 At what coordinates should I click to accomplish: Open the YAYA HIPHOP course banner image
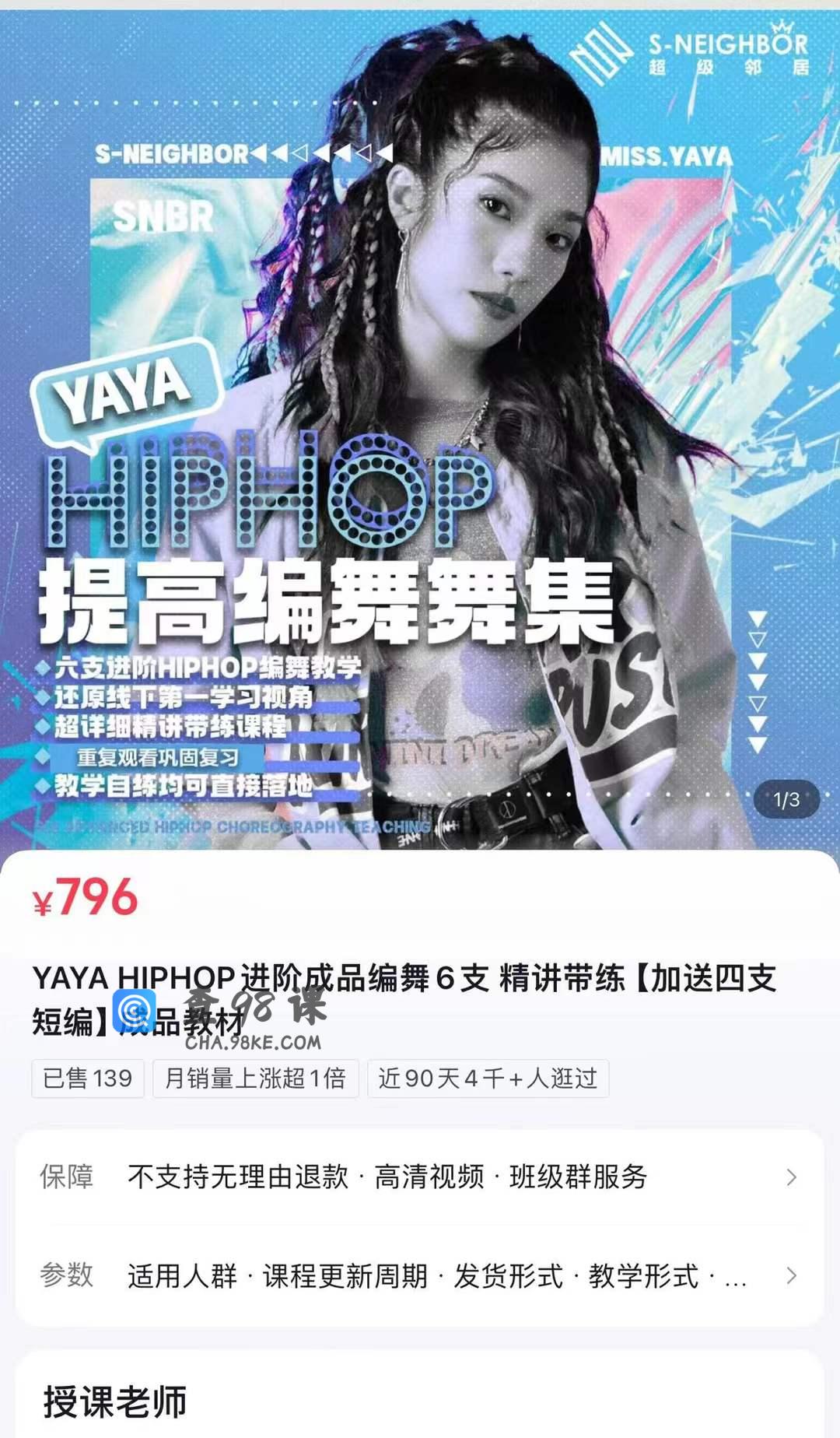420,430
